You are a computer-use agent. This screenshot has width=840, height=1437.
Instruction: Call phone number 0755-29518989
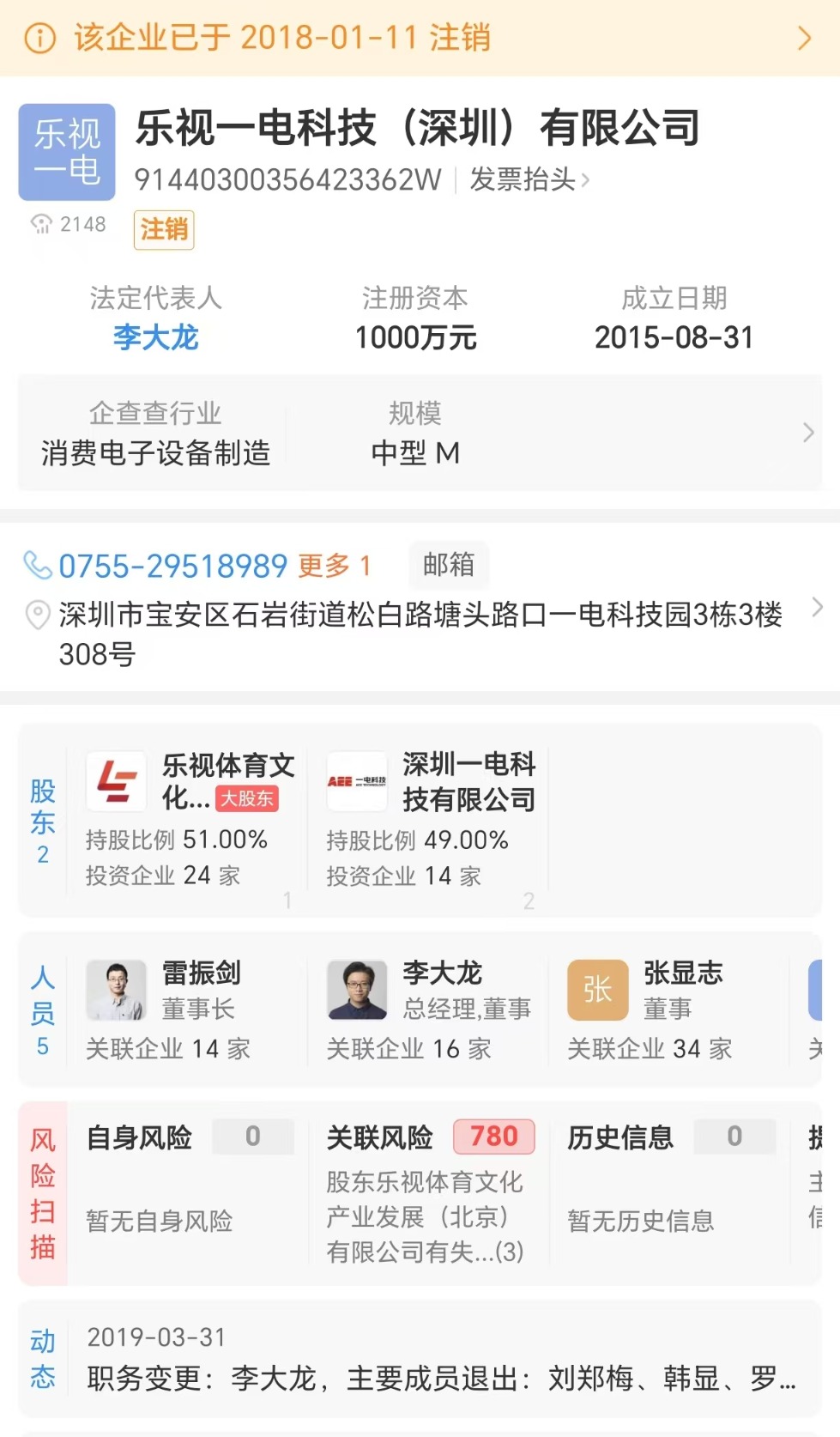(172, 567)
